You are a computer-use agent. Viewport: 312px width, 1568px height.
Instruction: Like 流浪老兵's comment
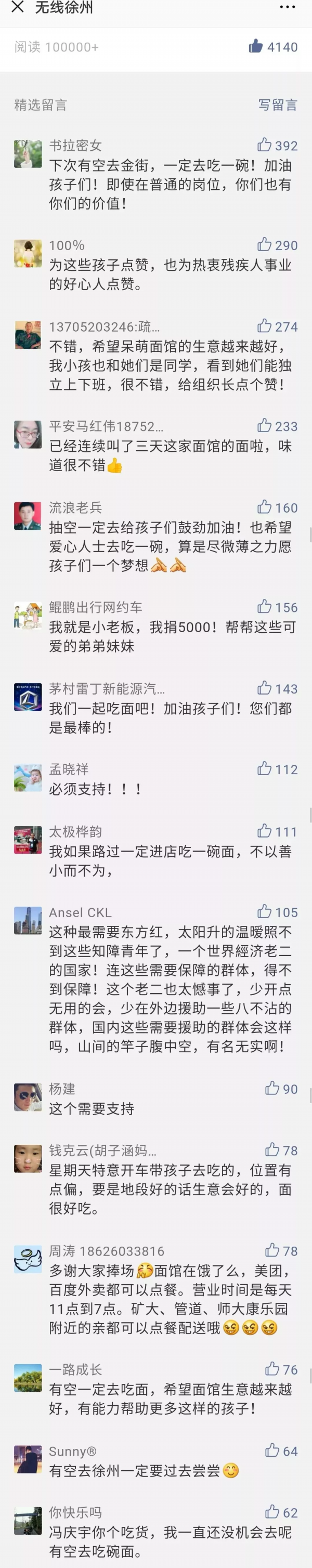tap(265, 507)
